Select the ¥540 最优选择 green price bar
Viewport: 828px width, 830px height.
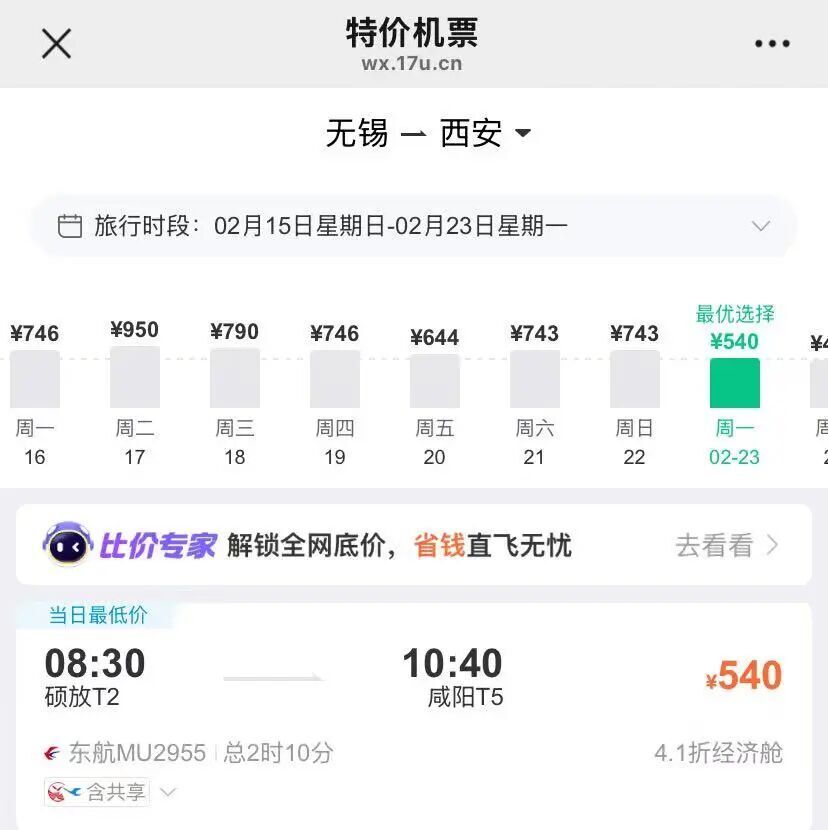pyautogui.click(x=735, y=381)
